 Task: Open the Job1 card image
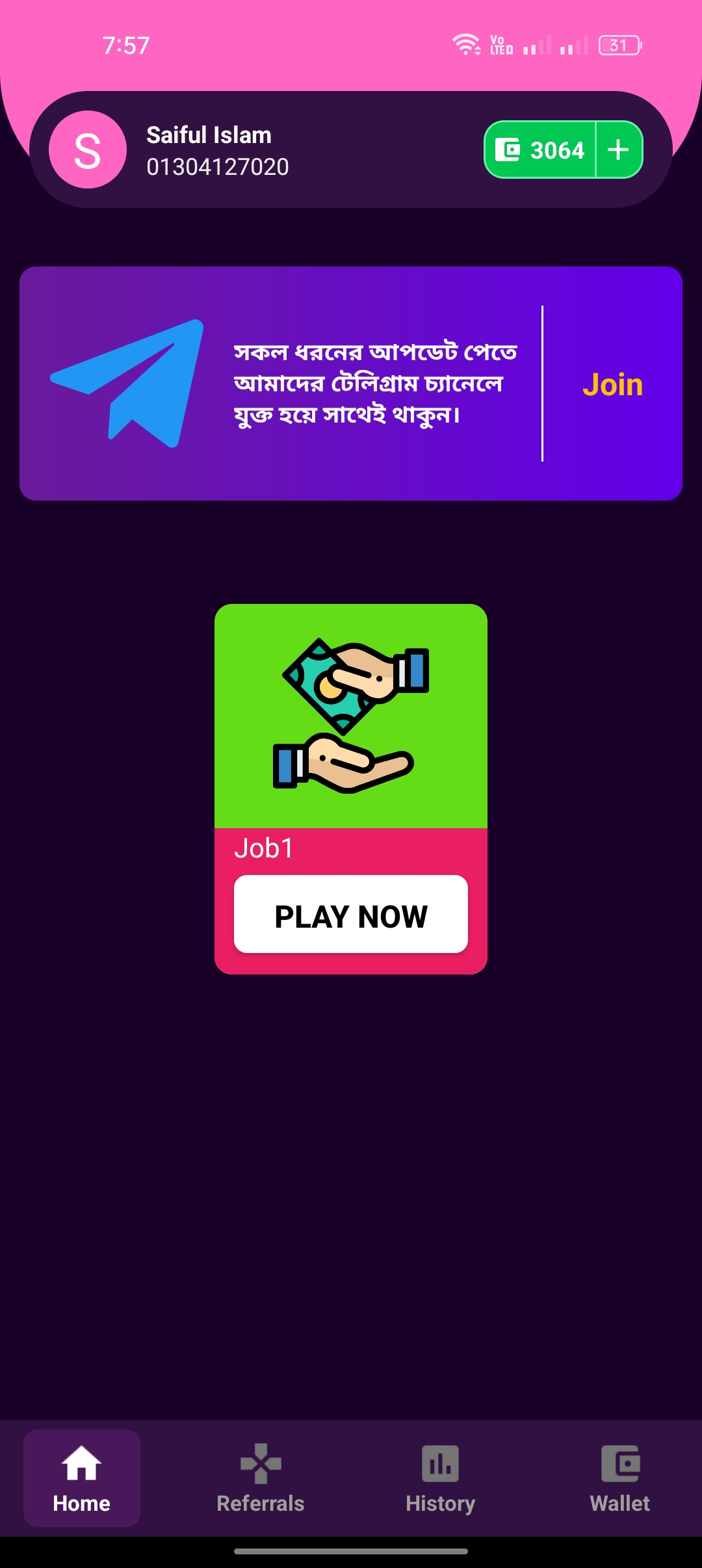pyautogui.click(x=351, y=716)
